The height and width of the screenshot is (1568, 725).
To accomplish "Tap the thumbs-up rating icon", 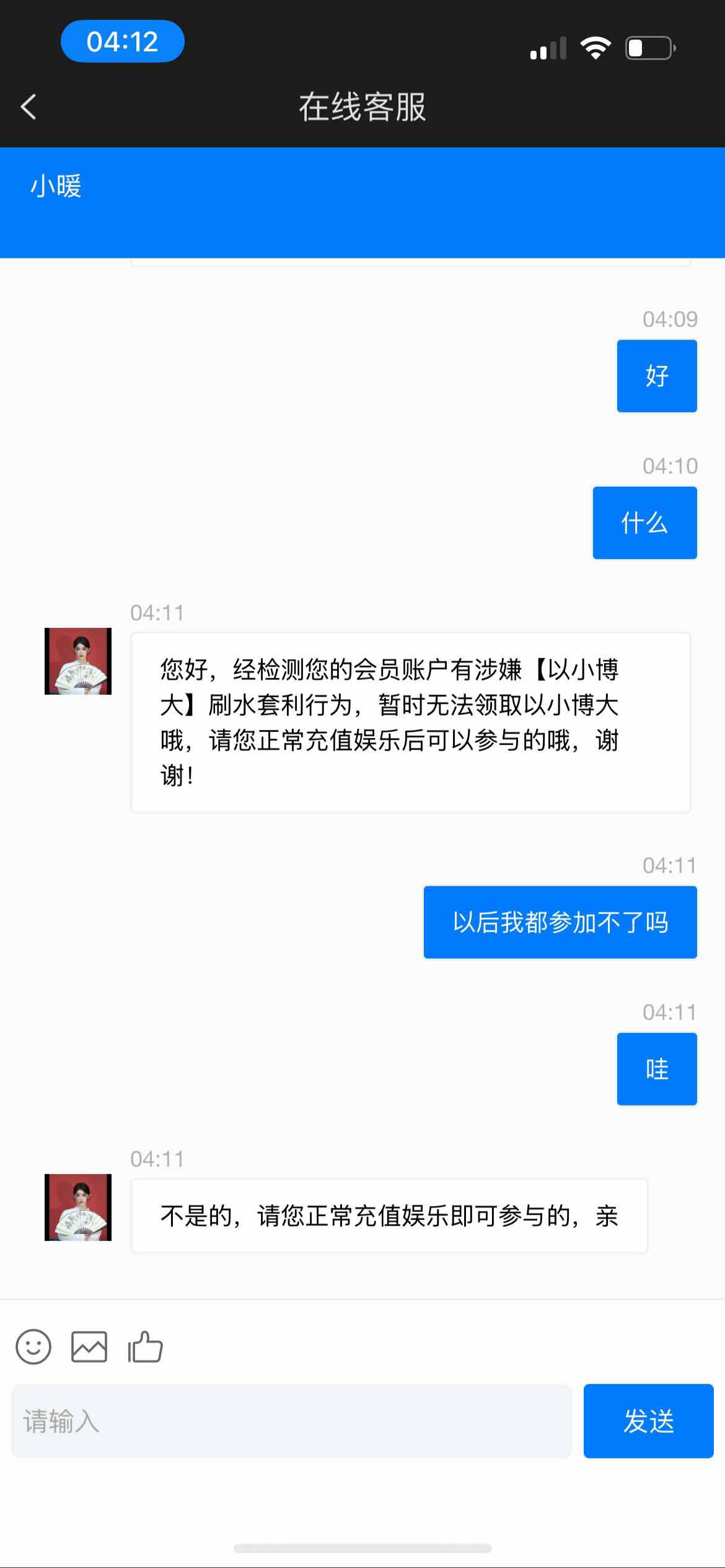I will tap(145, 1346).
